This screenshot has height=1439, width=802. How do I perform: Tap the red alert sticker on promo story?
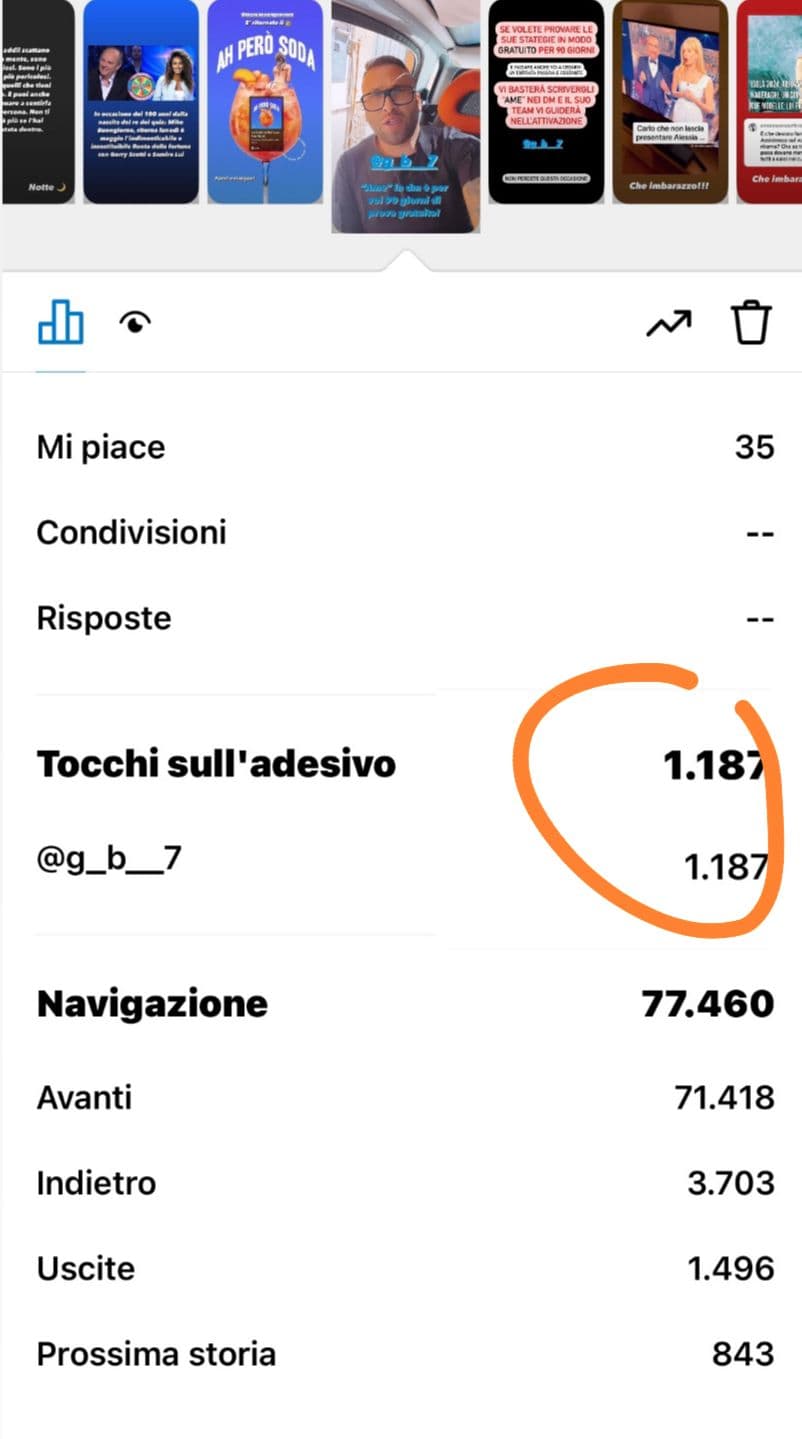pyautogui.click(x=546, y=40)
